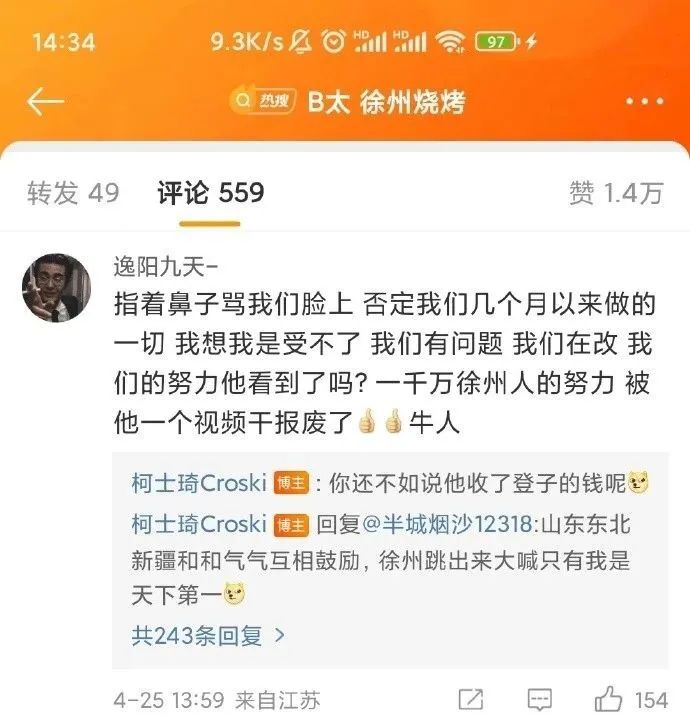Expand 共243条回复 replies
690x723 pixels.
coord(208,634)
